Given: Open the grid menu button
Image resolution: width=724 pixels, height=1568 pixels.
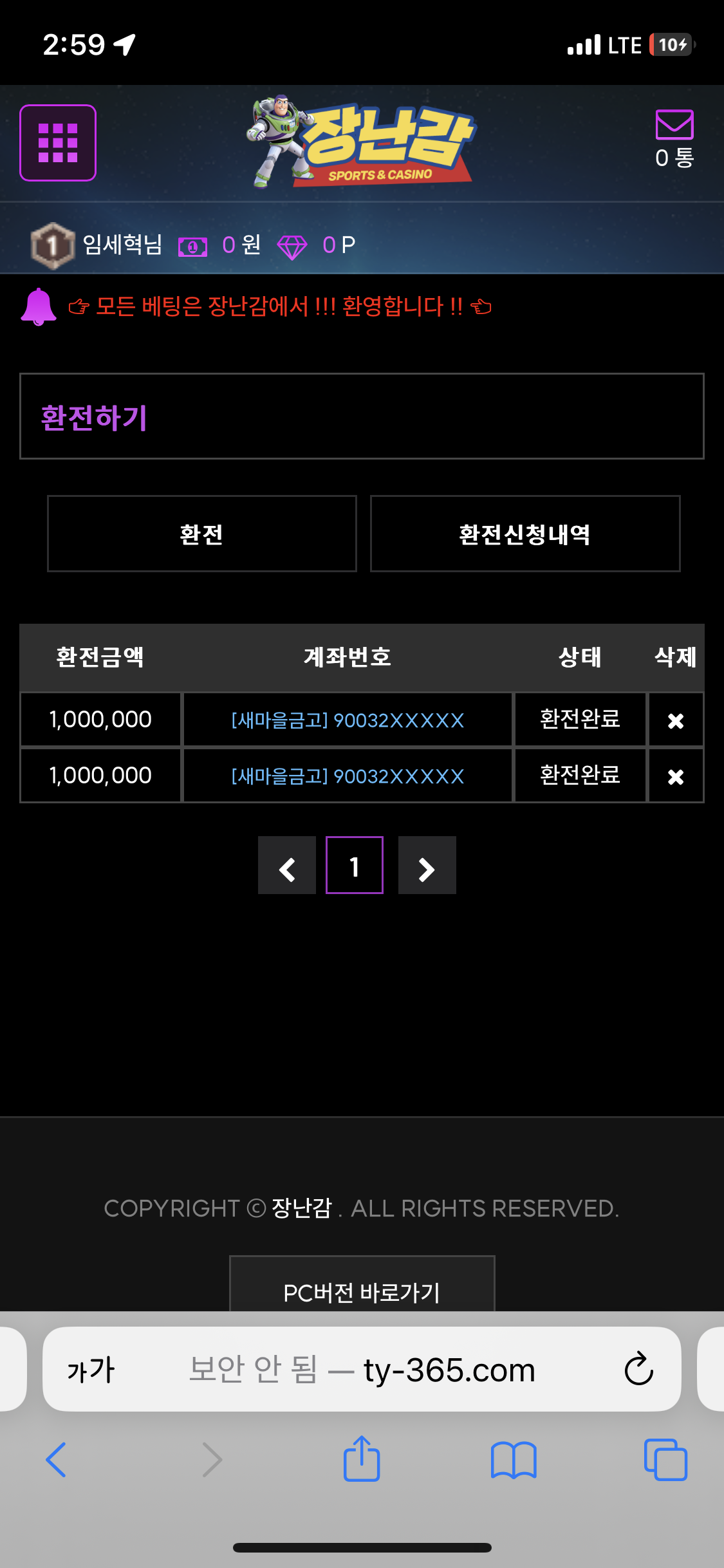Looking at the screenshot, I should 58,142.
